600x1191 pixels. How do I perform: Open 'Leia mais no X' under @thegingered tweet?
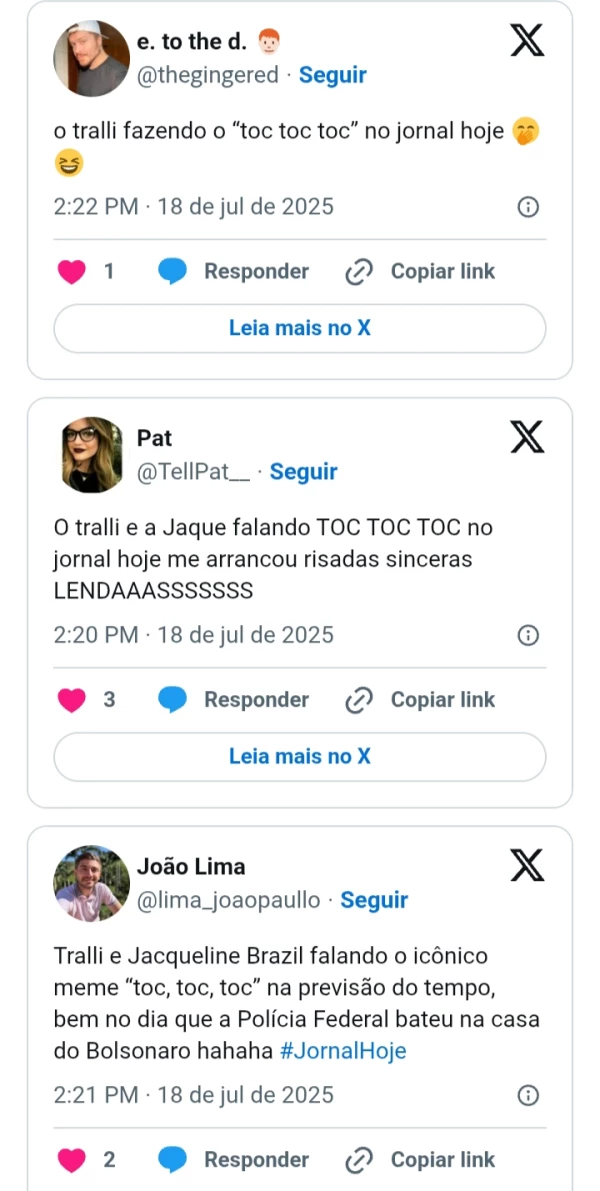click(299, 328)
